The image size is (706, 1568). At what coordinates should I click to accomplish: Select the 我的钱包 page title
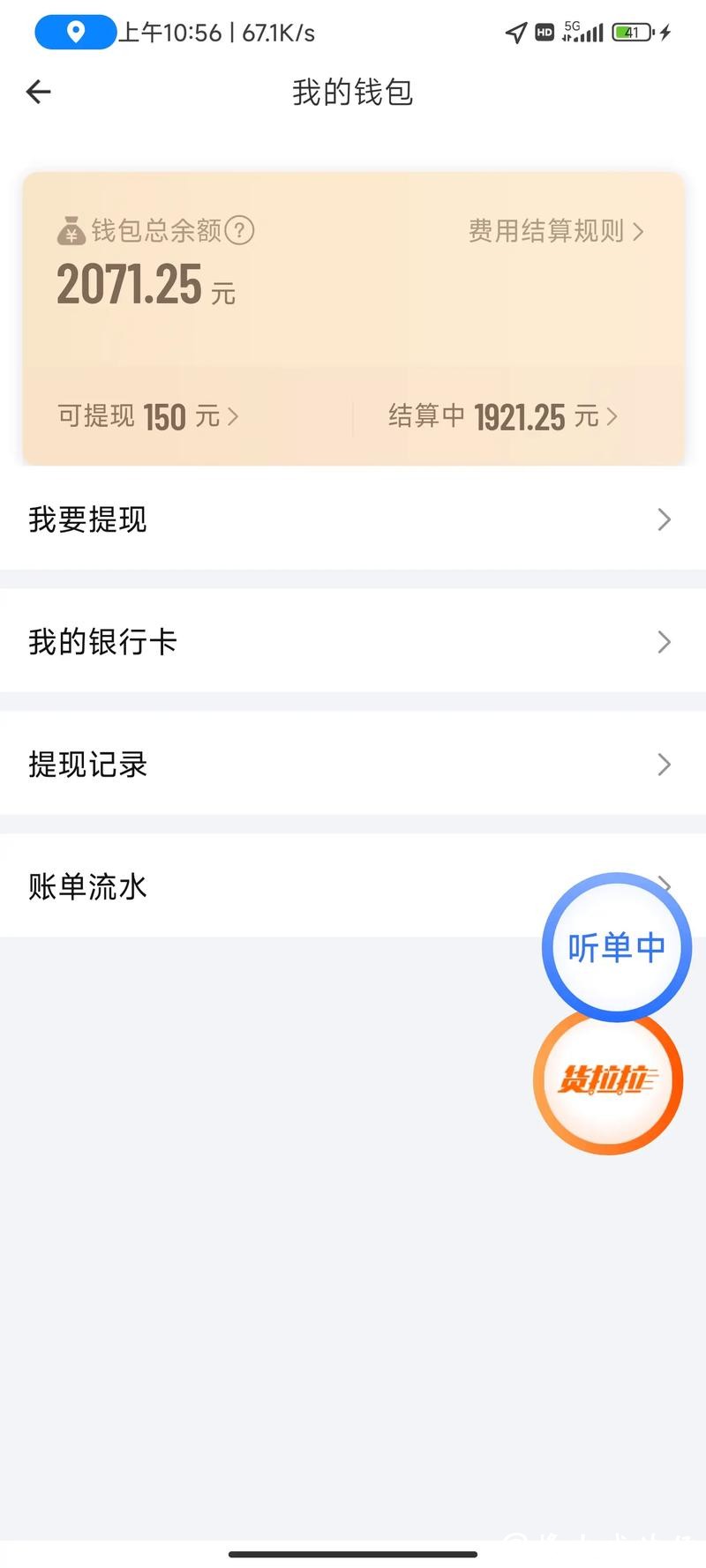[x=352, y=92]
